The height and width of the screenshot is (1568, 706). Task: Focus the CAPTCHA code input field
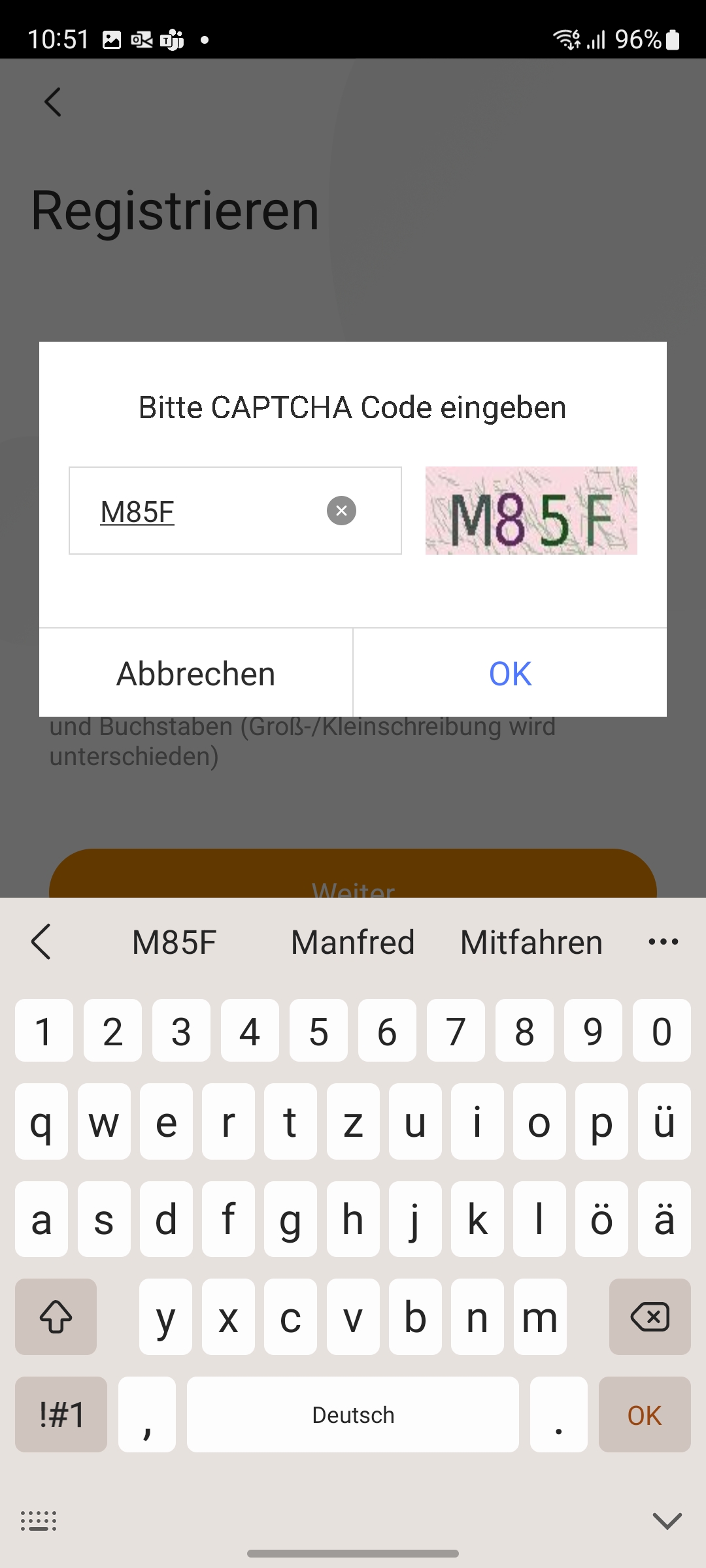click(203, 511)
